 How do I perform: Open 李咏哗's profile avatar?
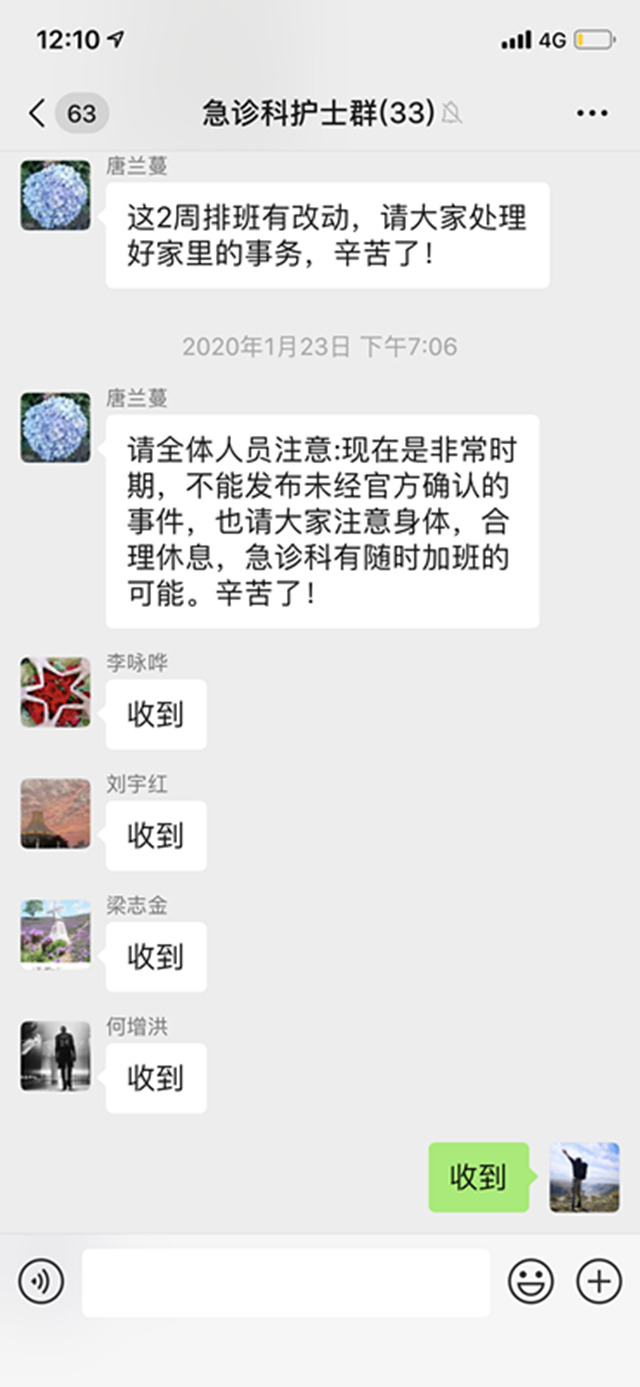(x=56, y=692)
